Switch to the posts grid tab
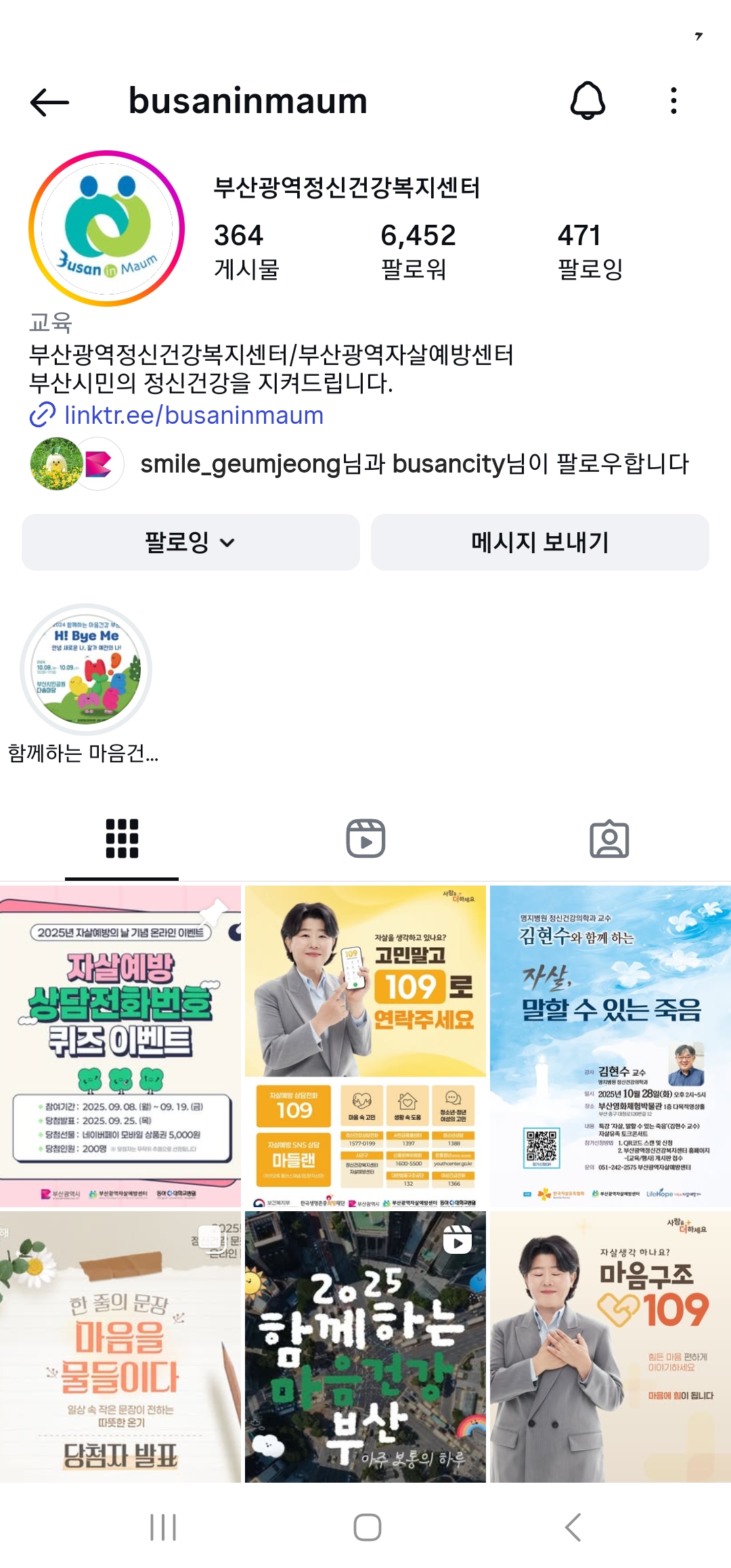Image resolution: width=731 pixels, height=1568 pixels. click(x=122, y=839)
